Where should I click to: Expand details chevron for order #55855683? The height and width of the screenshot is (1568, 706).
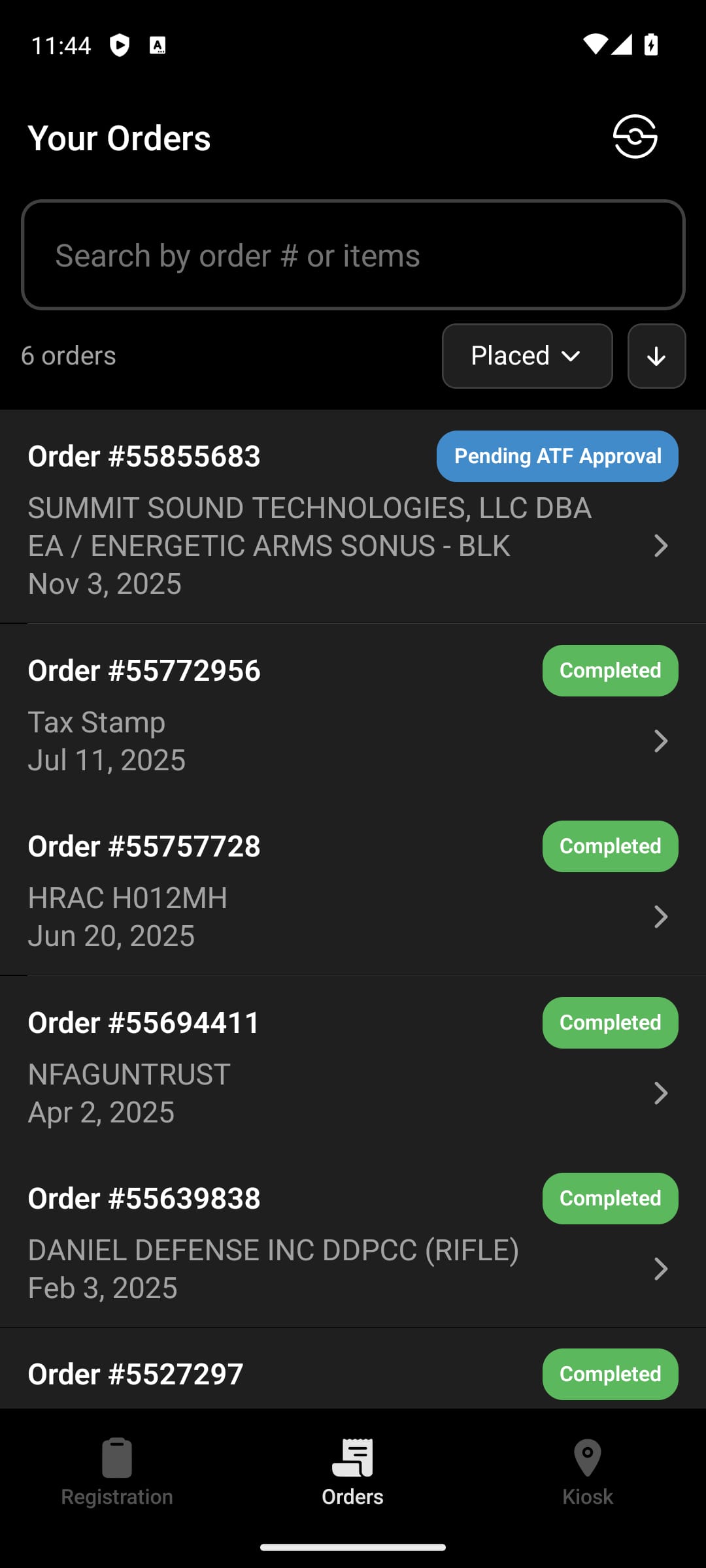pos(662,546)
